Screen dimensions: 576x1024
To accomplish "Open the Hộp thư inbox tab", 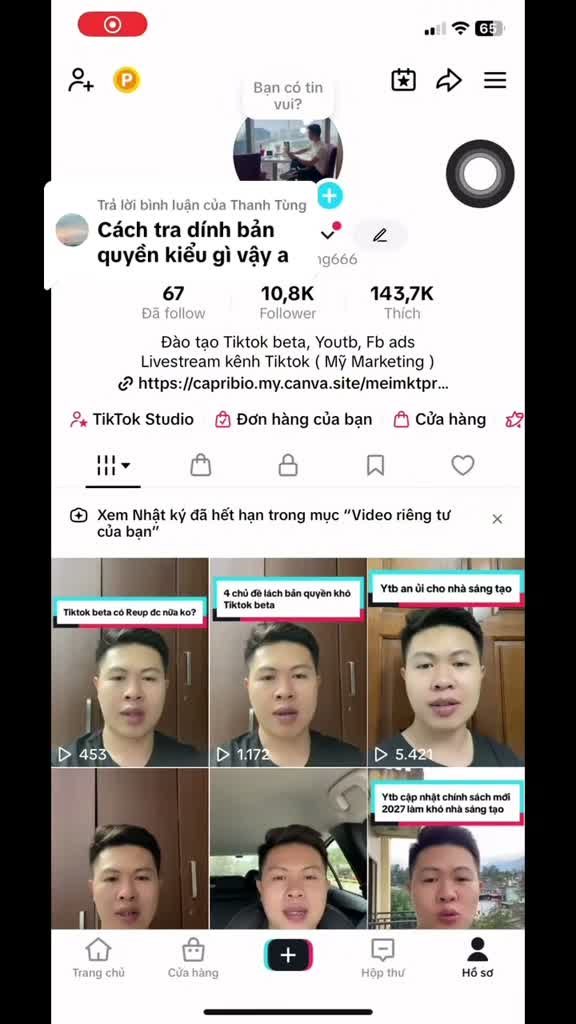I will point(383,958).
